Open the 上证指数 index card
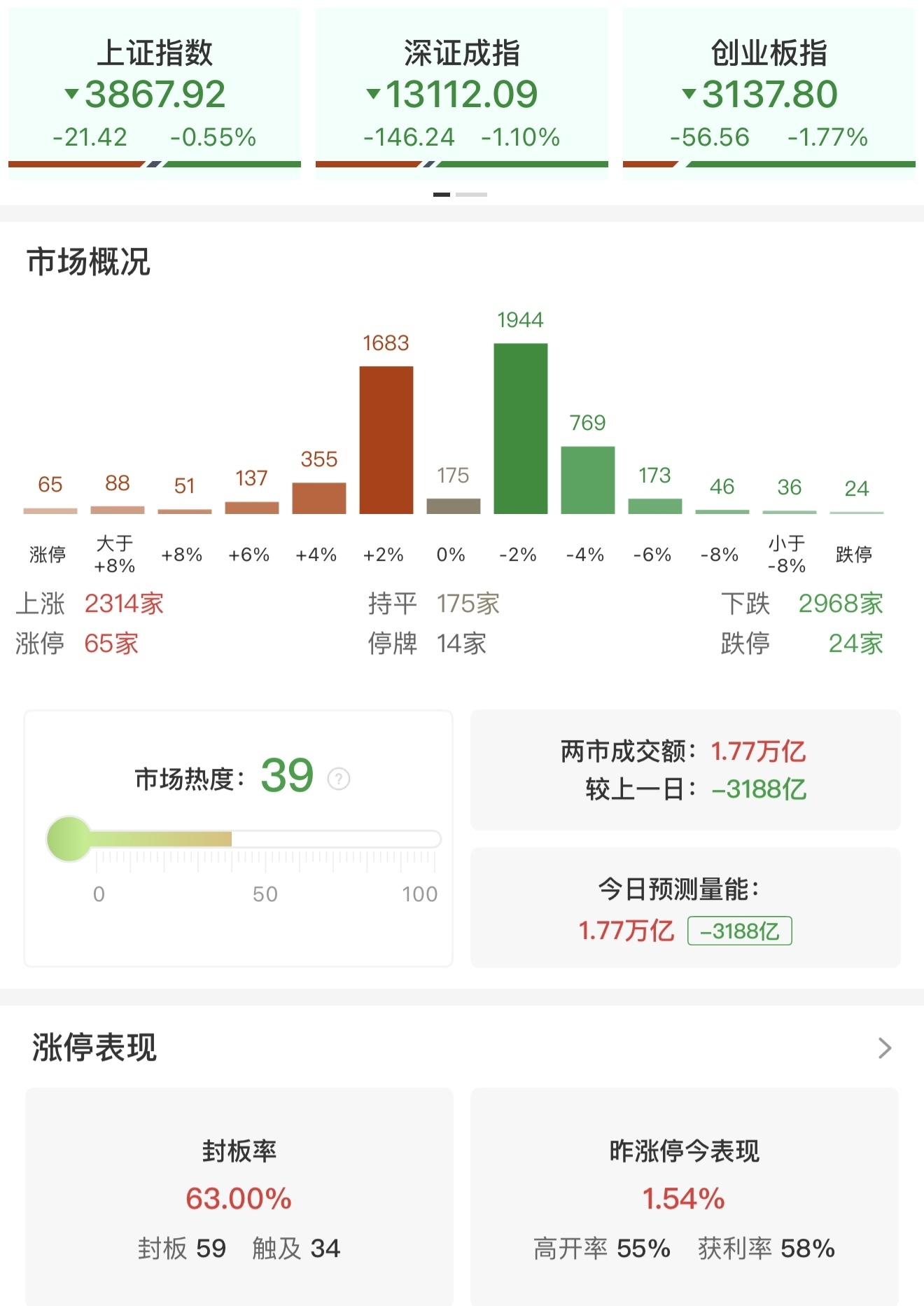Screen dimensions: 924x1306 tap(154, 93)
